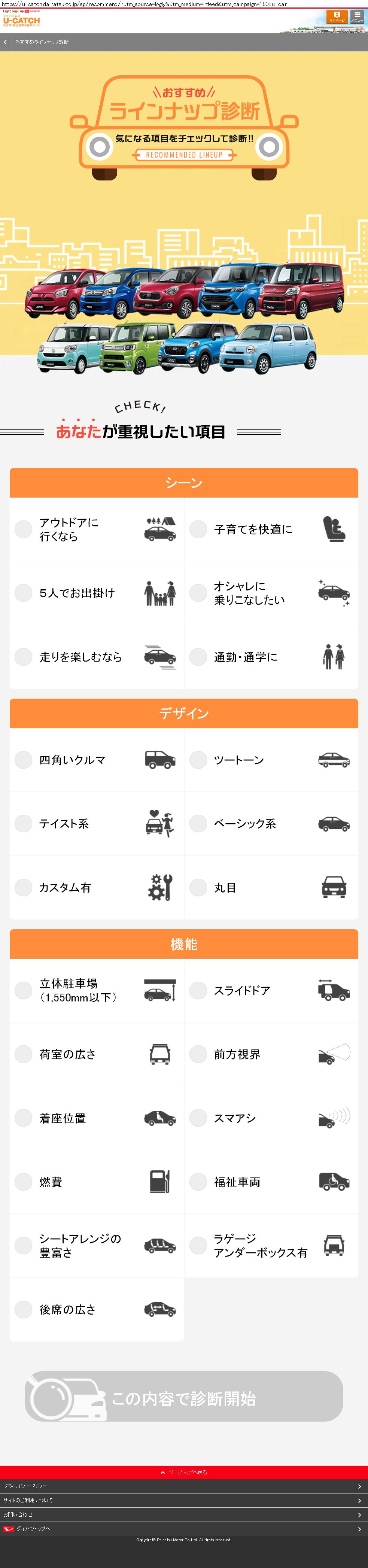Viewport: 368px width, 1568px height.
Task: Tick the ツートーン design option
Action: point(198,760)
